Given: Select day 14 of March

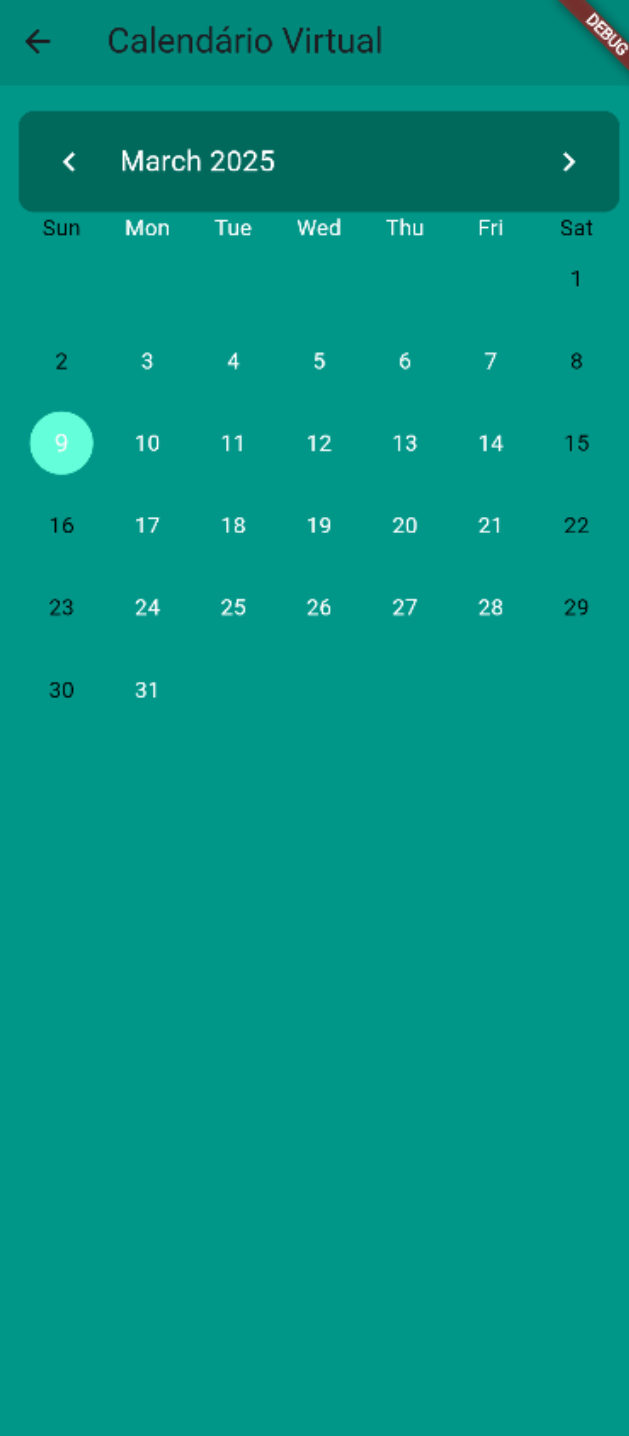Looking at the screenshot, I should point(490,443).
